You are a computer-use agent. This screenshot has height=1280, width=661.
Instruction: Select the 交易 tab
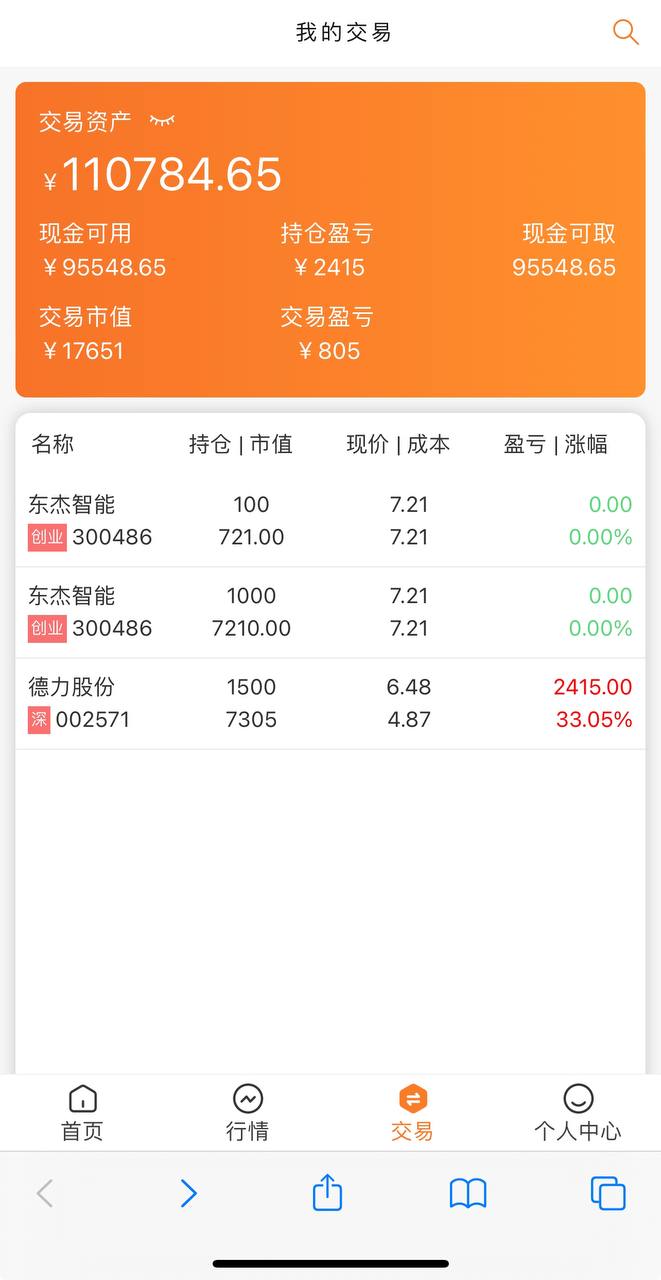(x=412, y=1113)
